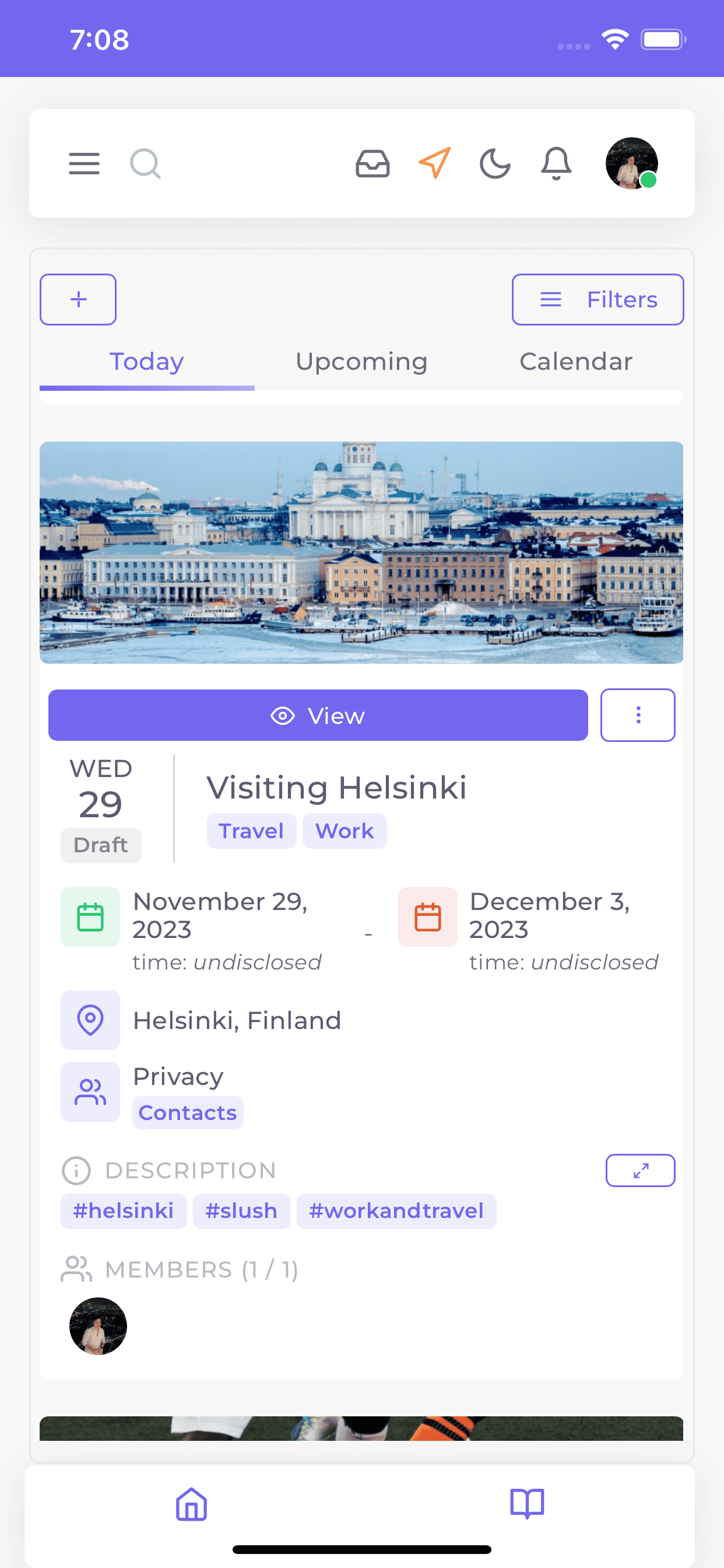Image resolution: width=724 pixels, height=1568 pixels.
Task: Tap the orange navigation arrow icon
Action: (434, 163)
